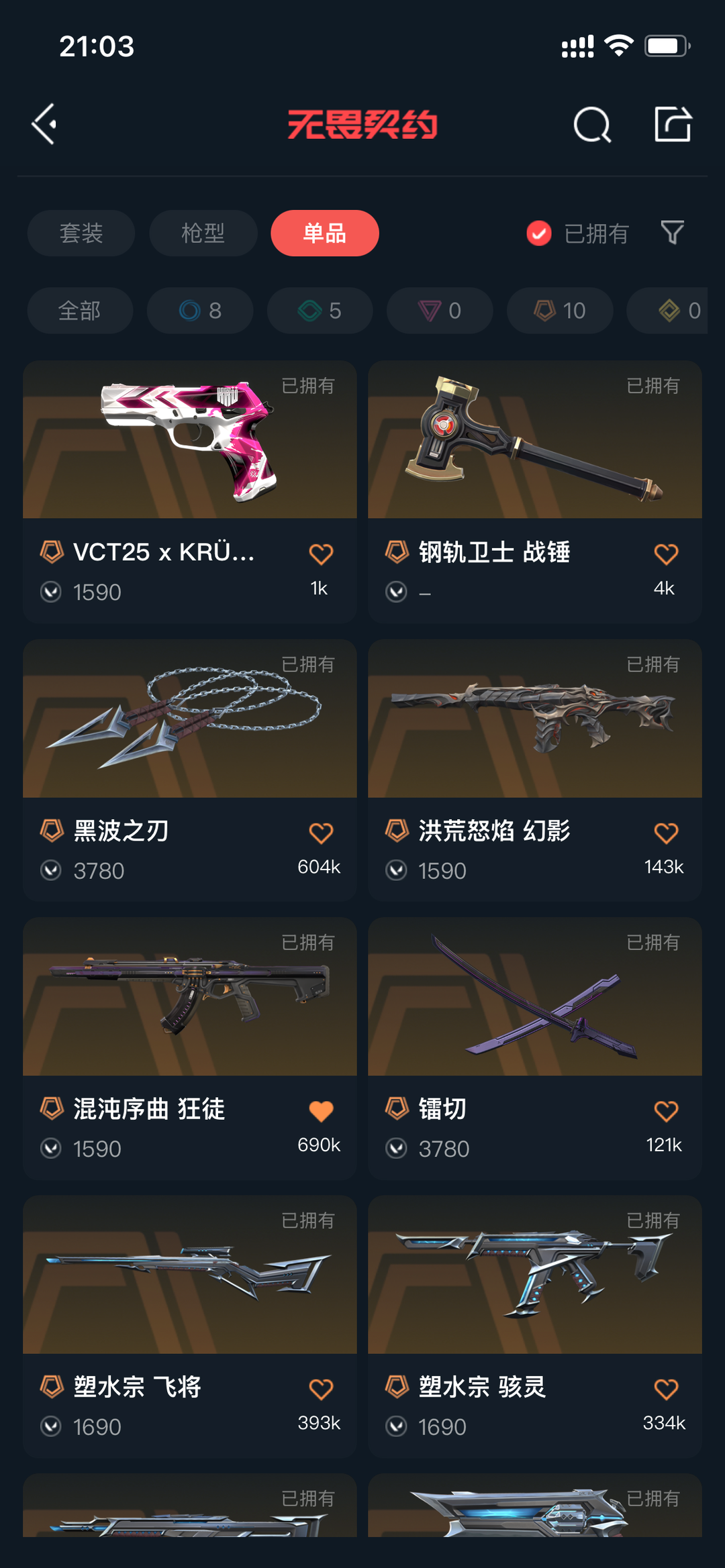Switch to the 枪型 tab

(203, 233)
